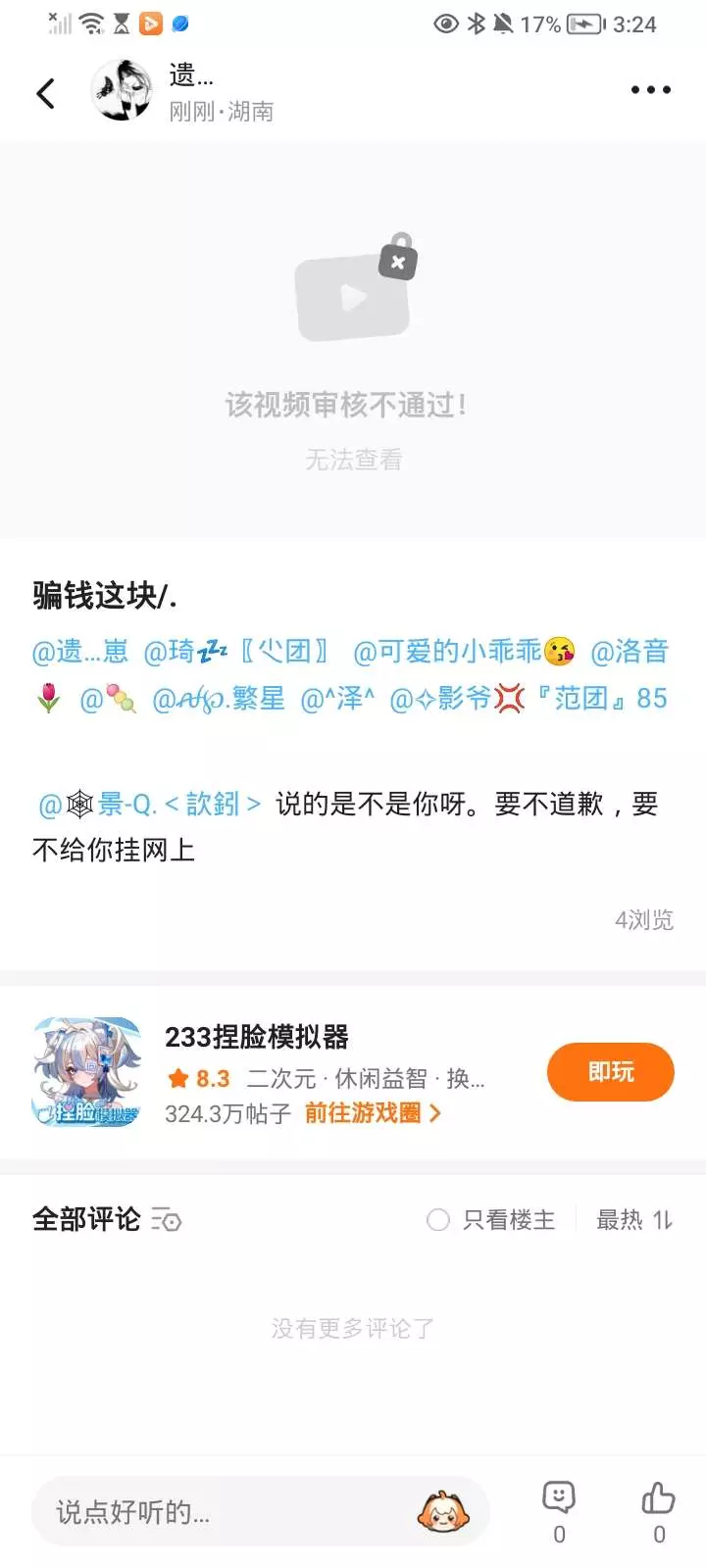The image size is (706, 1568).
Task: Open the comments icon with count 0
Action: pos(559,1510)
